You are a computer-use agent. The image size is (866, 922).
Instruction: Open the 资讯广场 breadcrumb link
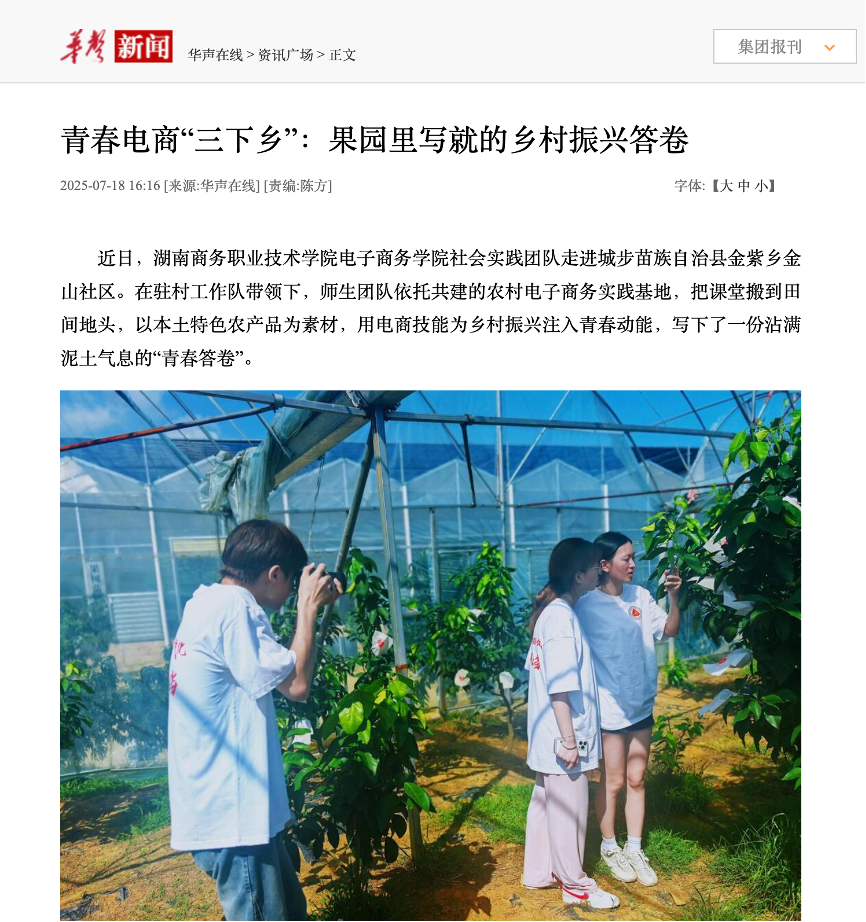tap(285, 55)
